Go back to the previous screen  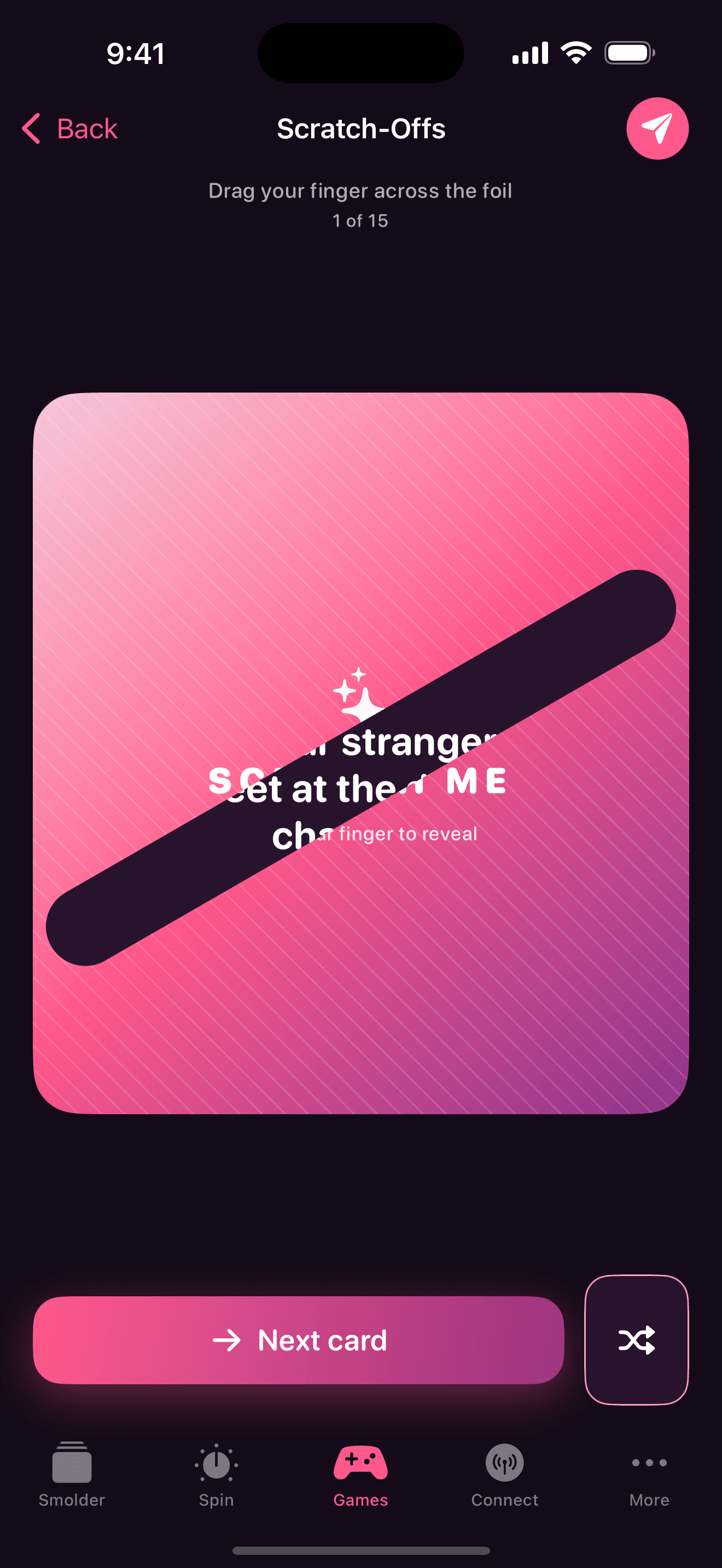(69, 128)
